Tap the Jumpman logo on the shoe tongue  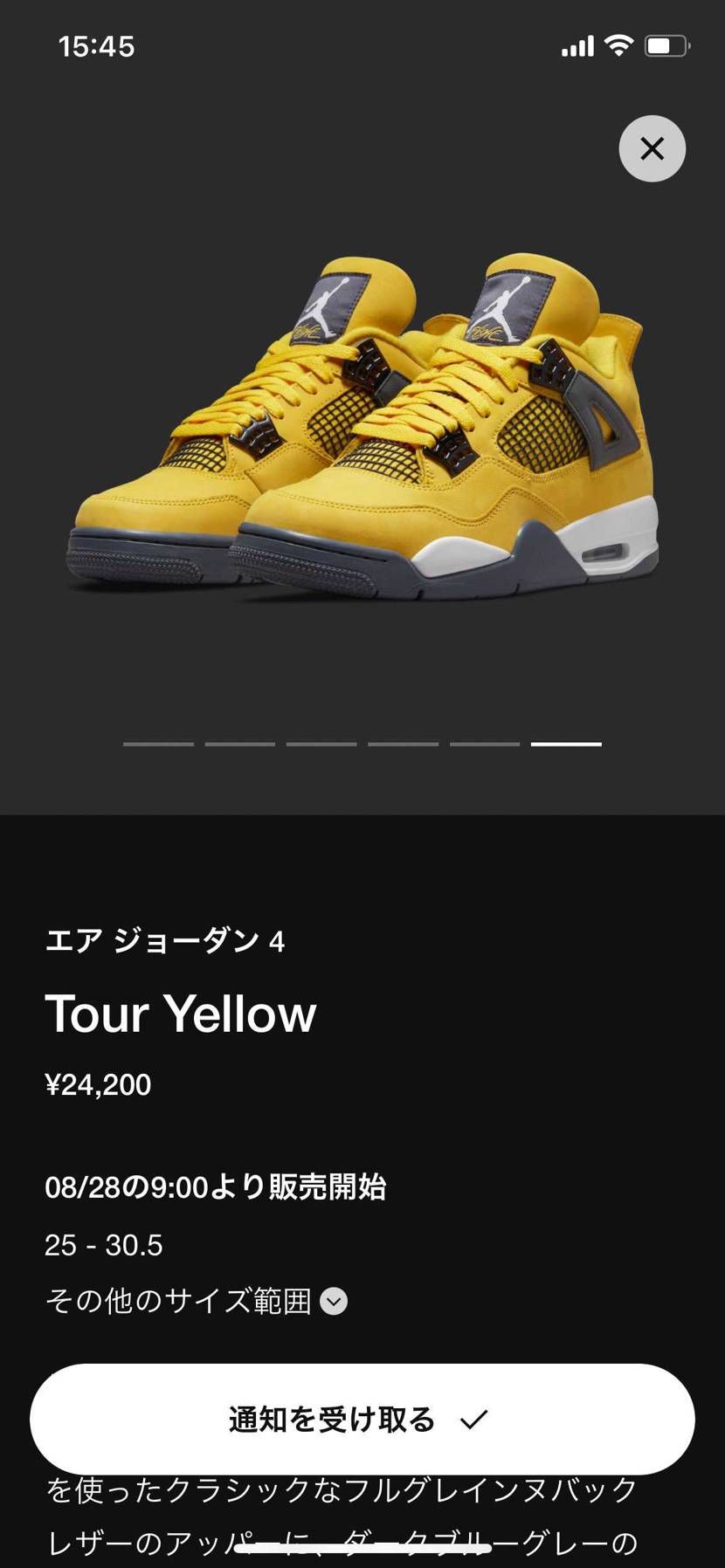328,301
